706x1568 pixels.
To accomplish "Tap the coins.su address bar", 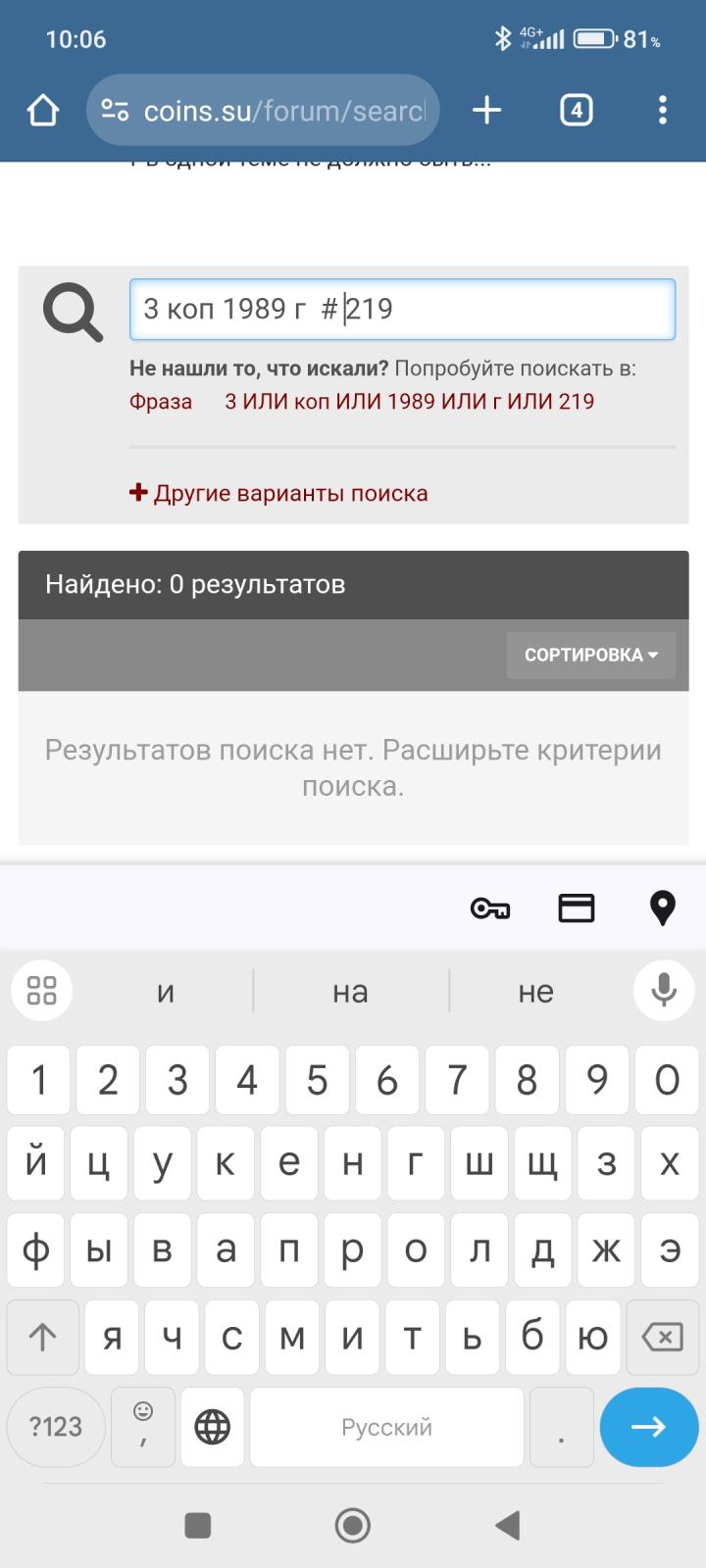I will tap(263, 111).
